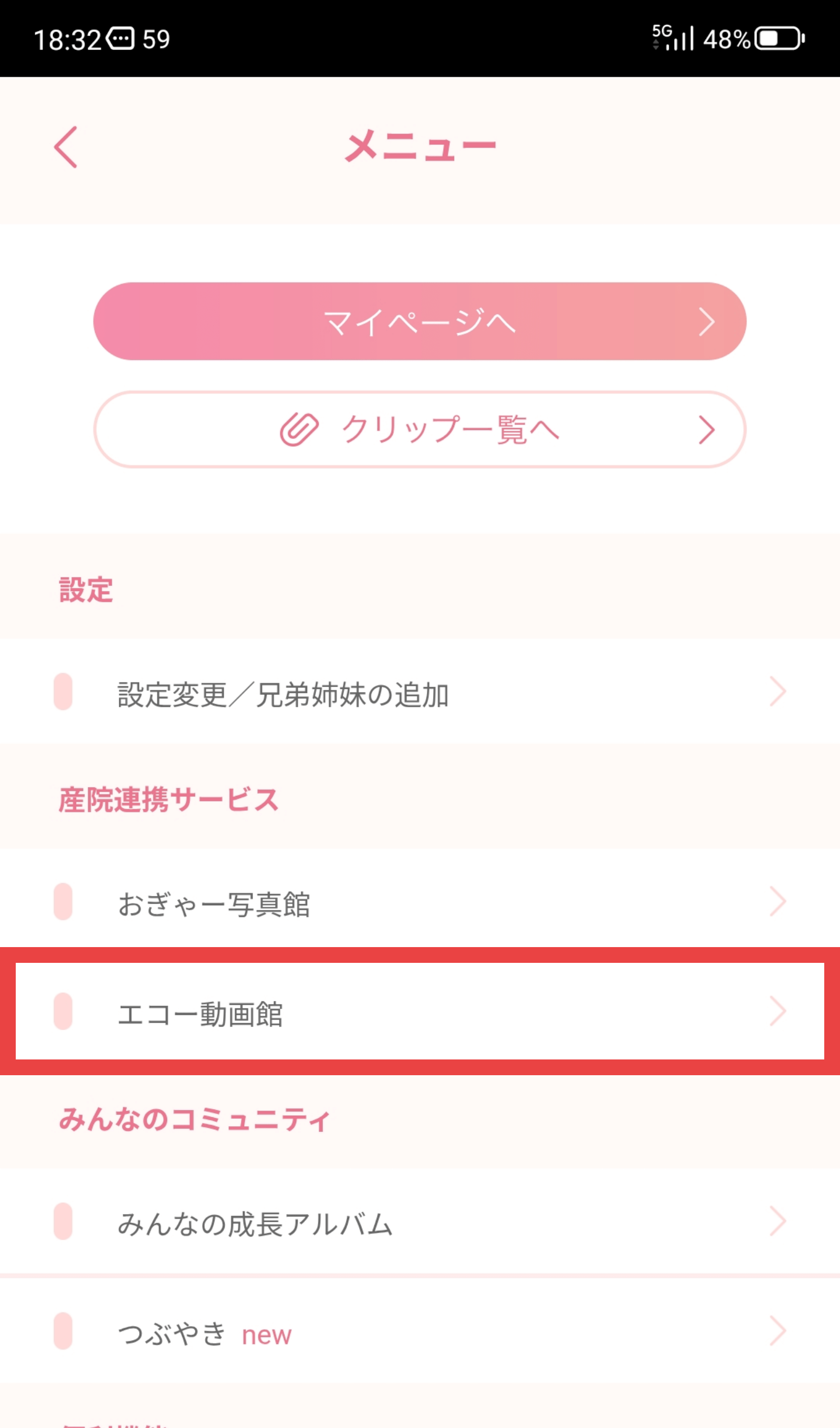Open みんなの成長アルバム row
Image resolution: width=840 pixels, height=1428 pixels.
419,1222
